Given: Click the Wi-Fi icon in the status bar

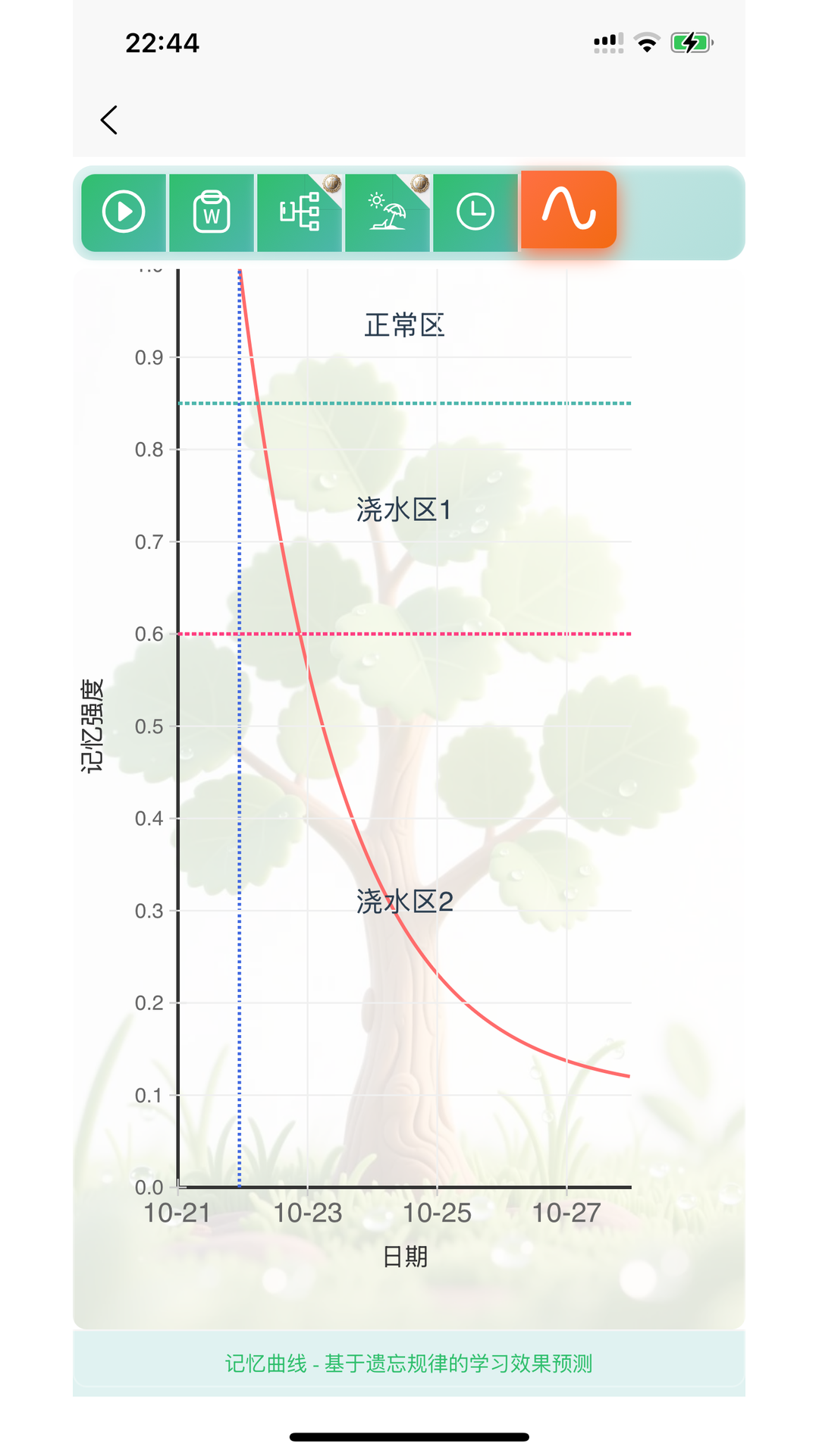Looking at the screenshot, I should (x=647, y=43).
